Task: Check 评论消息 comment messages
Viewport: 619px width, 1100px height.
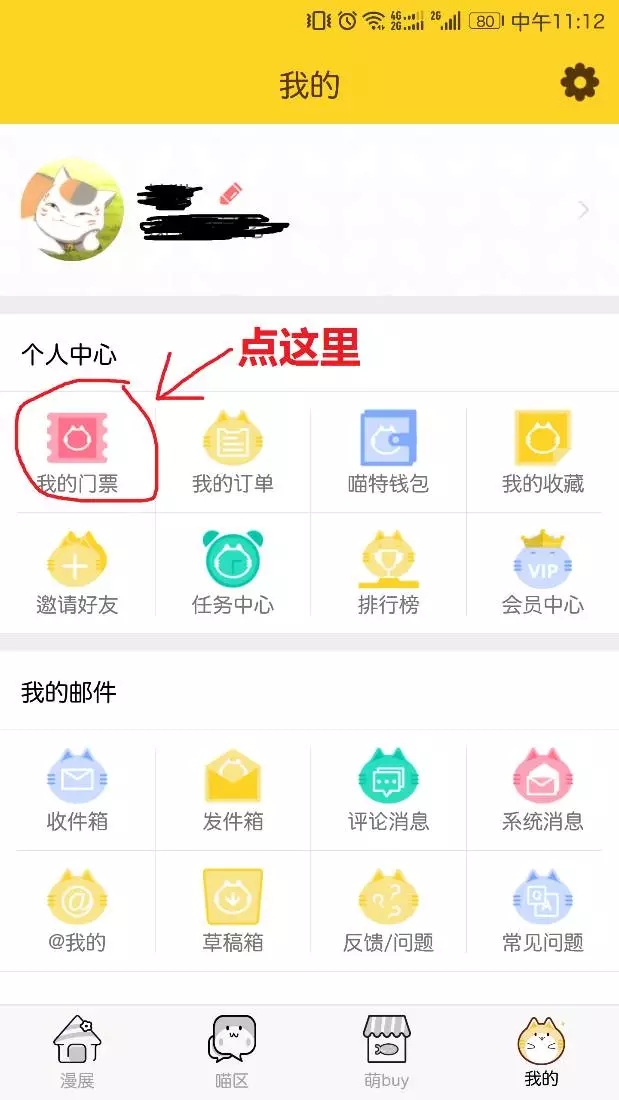Action: click(x=388, y=790)
